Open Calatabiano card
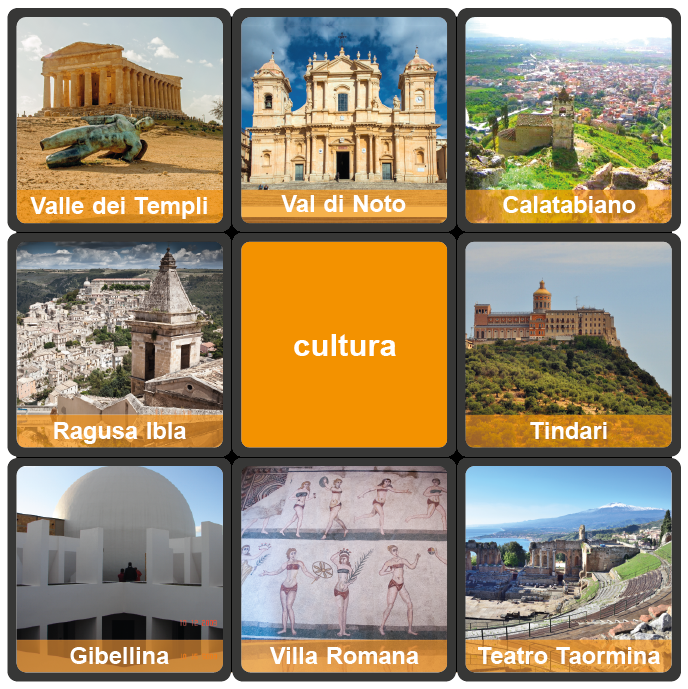The width and height of the screenshot is (688, 689). pyautogui.click(x=568, y=120)
